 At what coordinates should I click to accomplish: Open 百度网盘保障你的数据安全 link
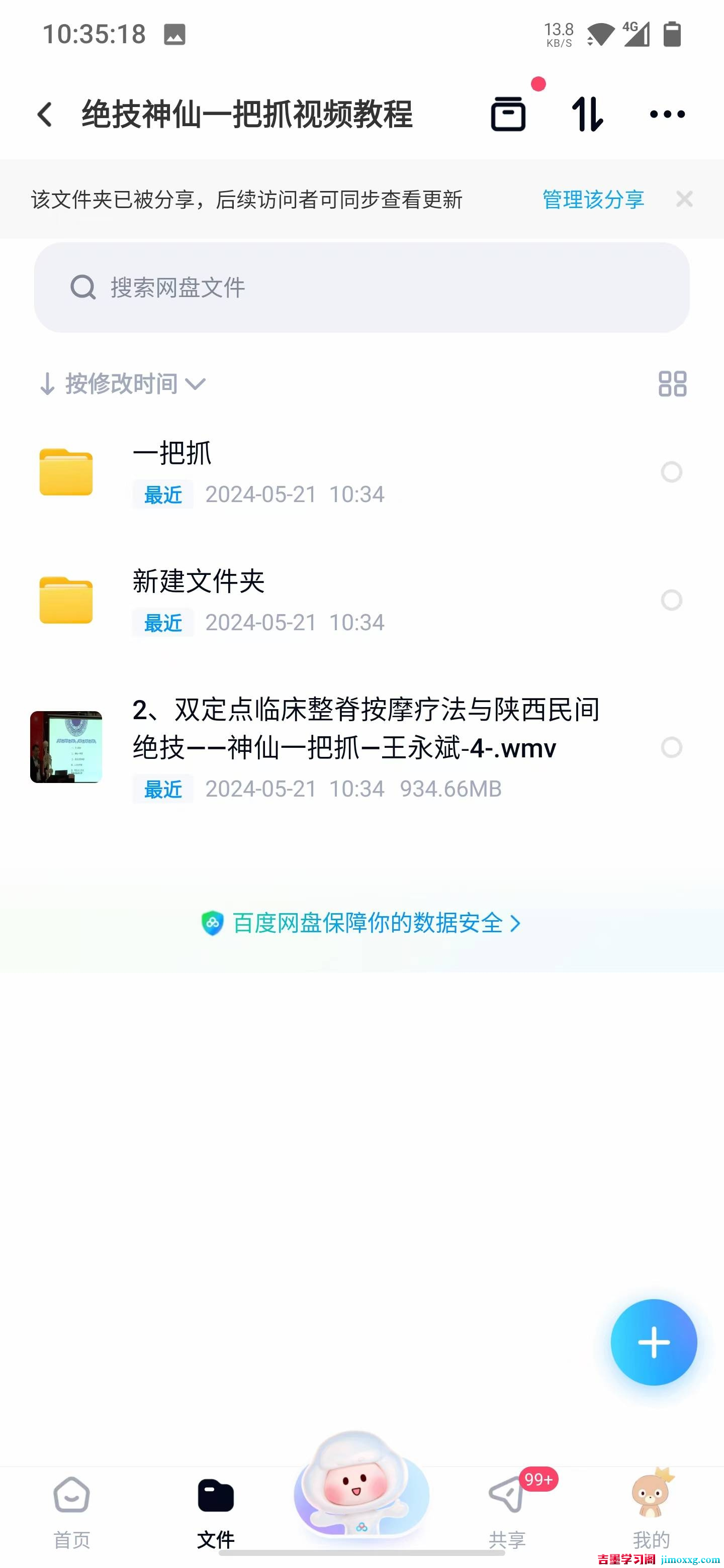pos(361,923)
